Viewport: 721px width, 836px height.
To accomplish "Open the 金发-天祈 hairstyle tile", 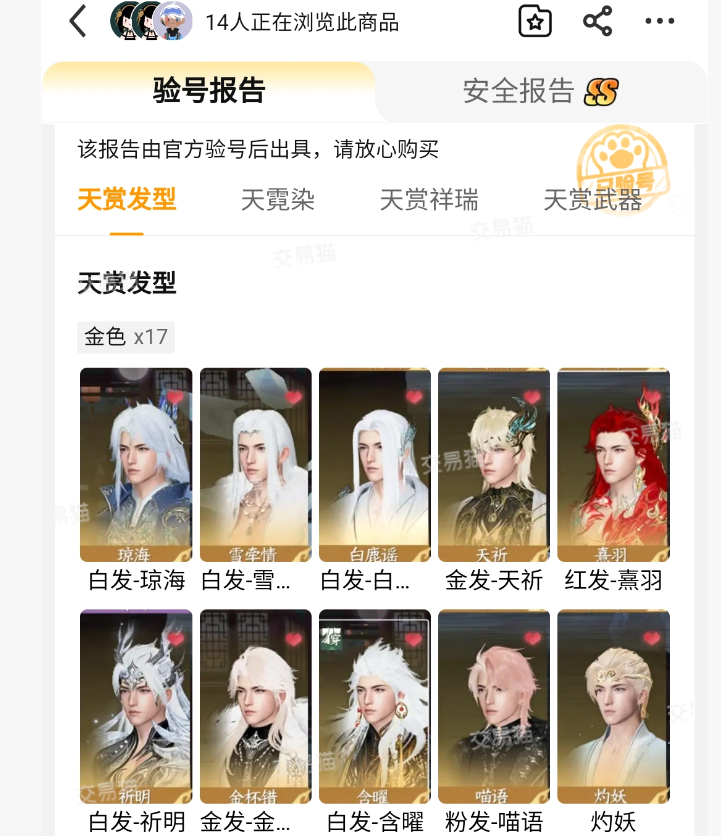I will [494, 464].
